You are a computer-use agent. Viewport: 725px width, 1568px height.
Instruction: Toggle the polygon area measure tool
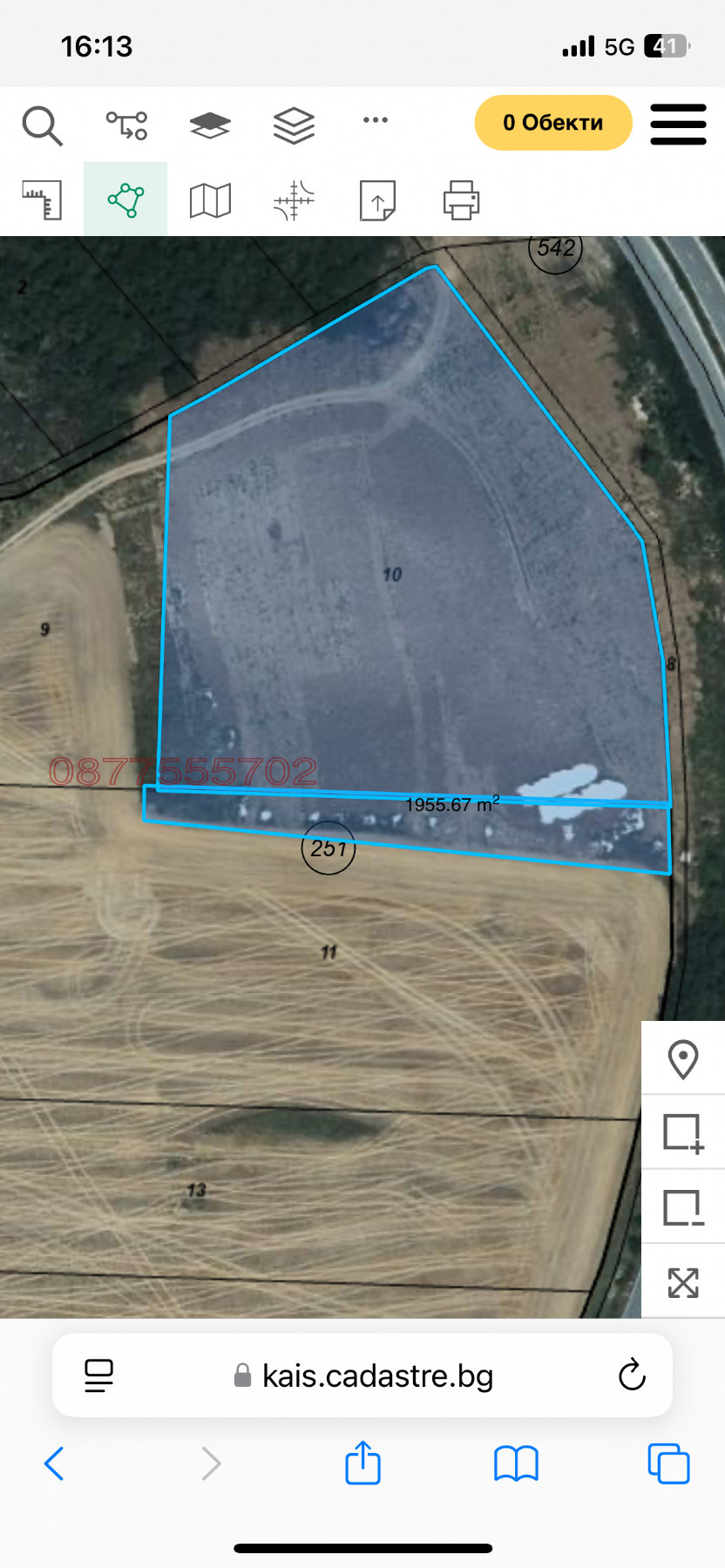pos(125,199)
